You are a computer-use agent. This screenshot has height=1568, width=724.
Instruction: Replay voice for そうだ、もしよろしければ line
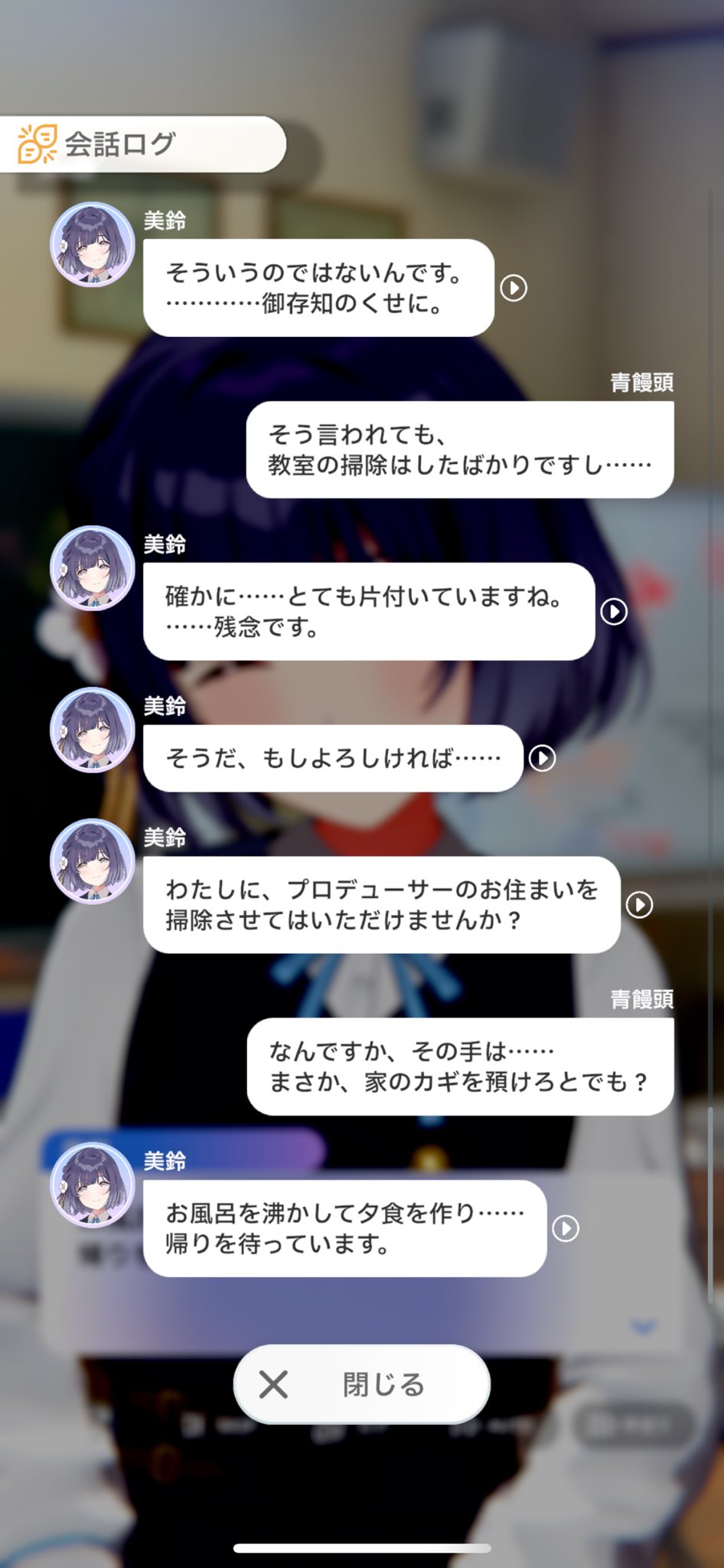point(543,758)
